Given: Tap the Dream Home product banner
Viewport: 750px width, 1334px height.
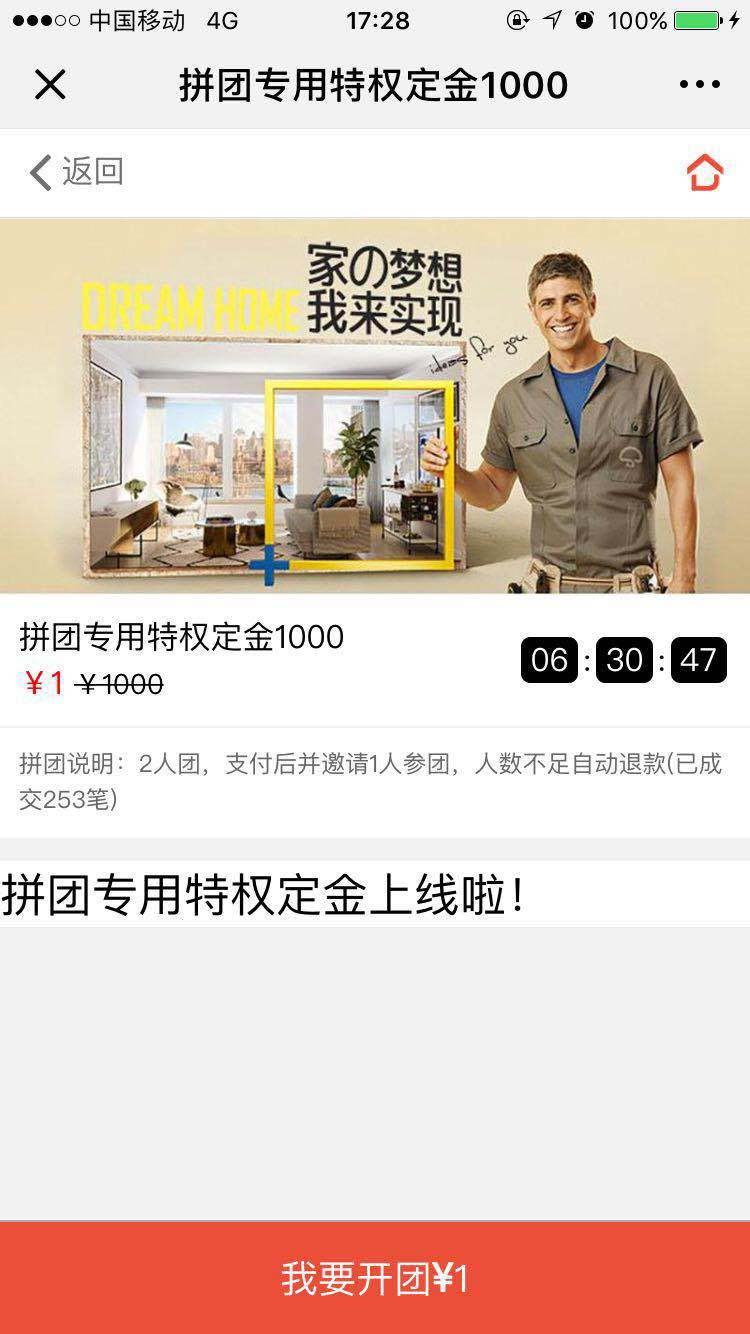Looking at the screenshot, I should click(375, 406).
